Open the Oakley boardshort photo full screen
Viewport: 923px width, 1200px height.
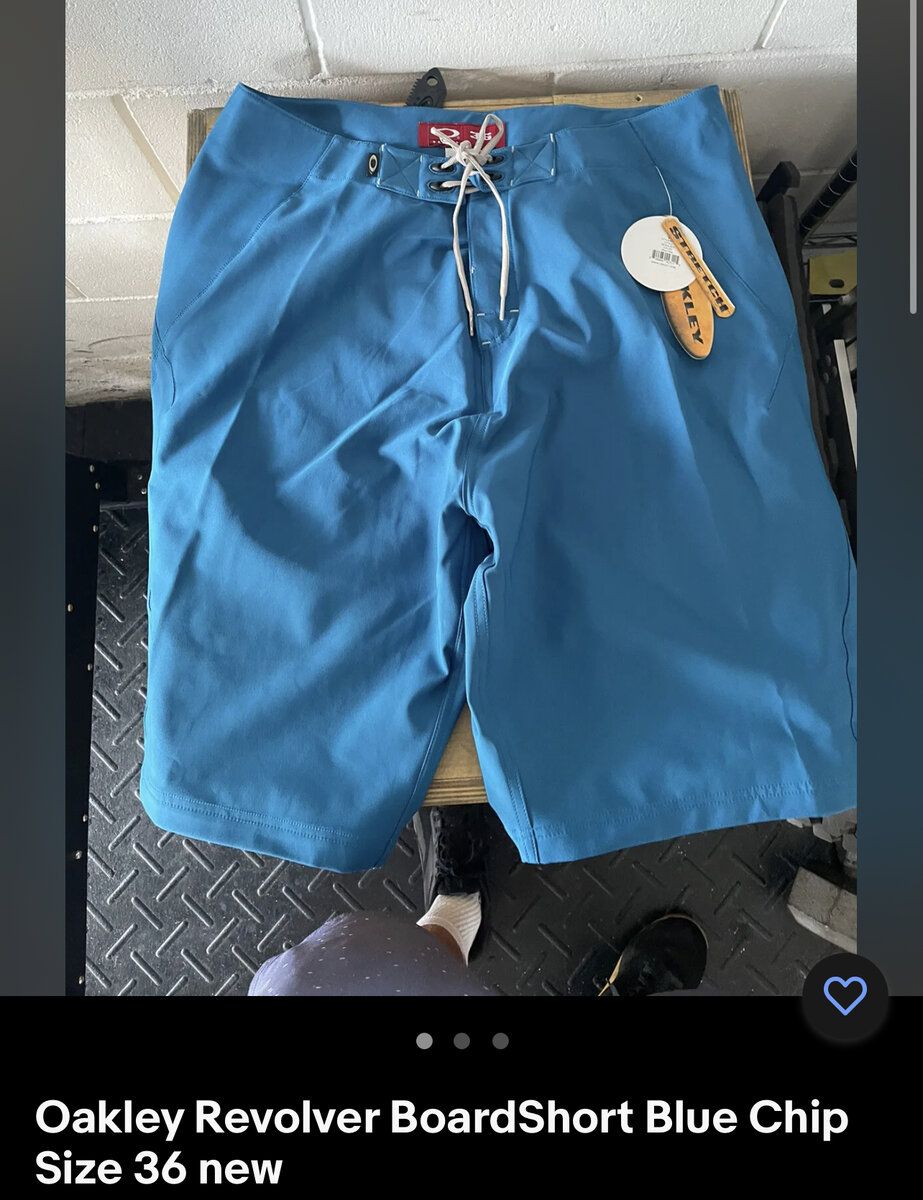point(460,500)
